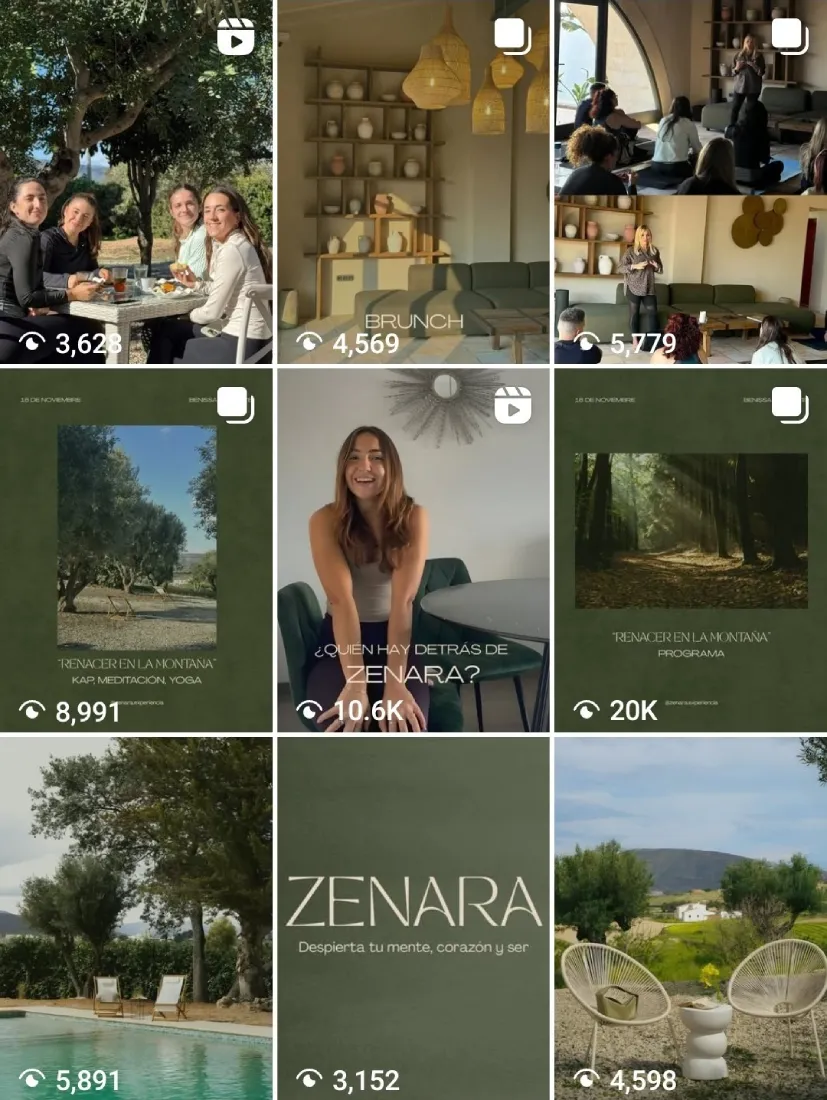This screenshot has height=1100, width=827.
Task: Open the Renacer en la Montaña Programa post
Action: coord(690,549)
